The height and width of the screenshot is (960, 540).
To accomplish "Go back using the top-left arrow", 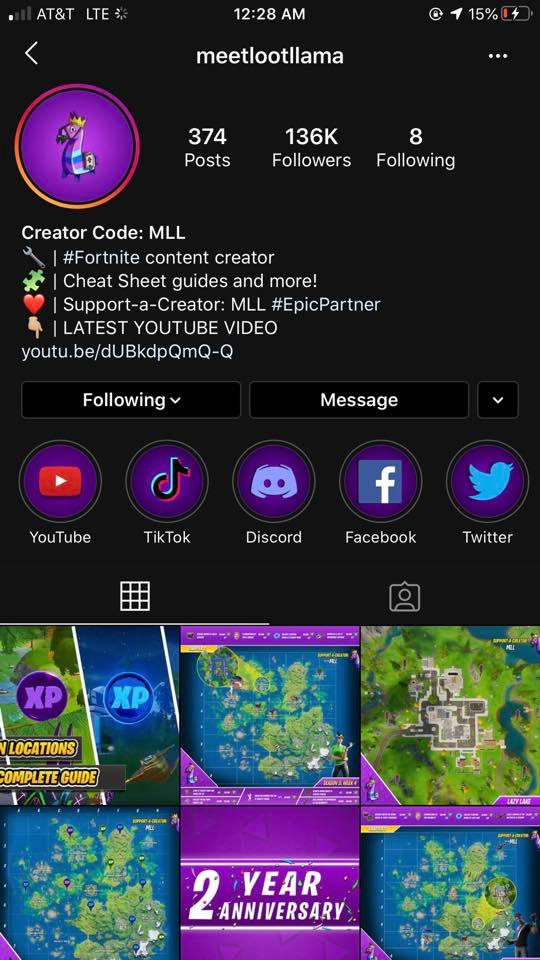I will pyautogui.click(x=32, y=54).
